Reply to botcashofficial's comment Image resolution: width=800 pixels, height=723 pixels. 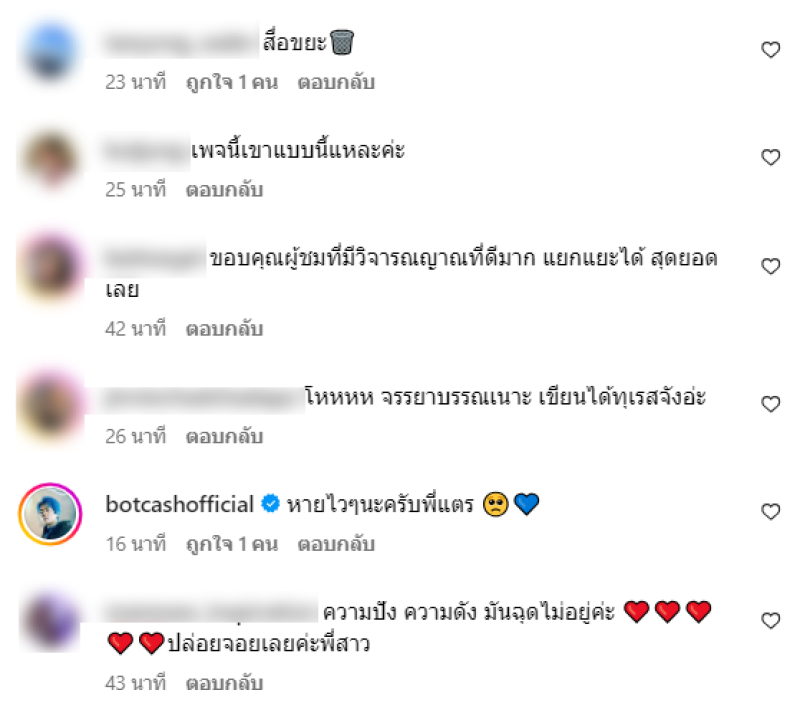pyautogui.click(x=336, y=545)
